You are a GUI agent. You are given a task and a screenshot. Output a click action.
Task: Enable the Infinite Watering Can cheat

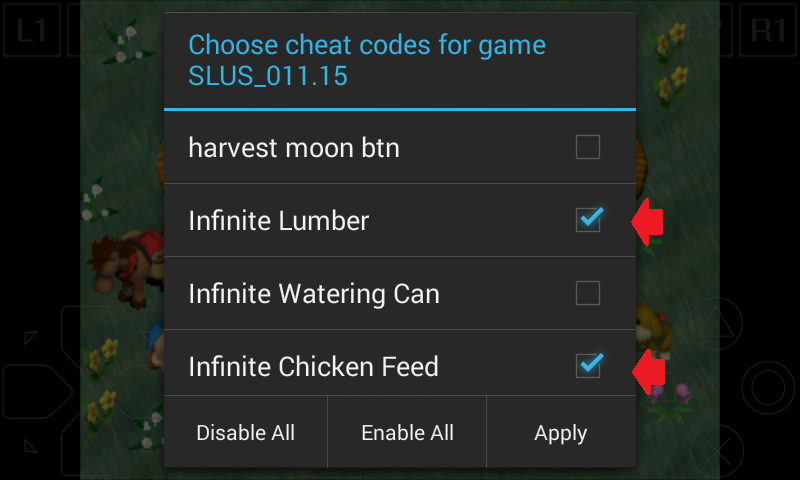click(x=588, y=293)
